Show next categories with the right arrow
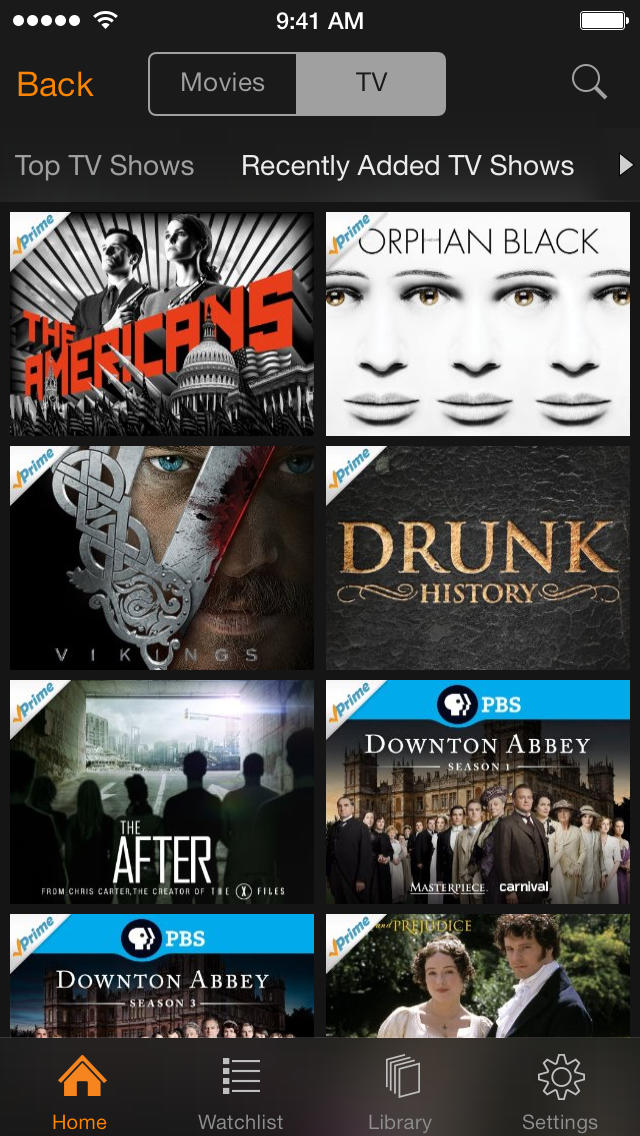 (626, 165)
